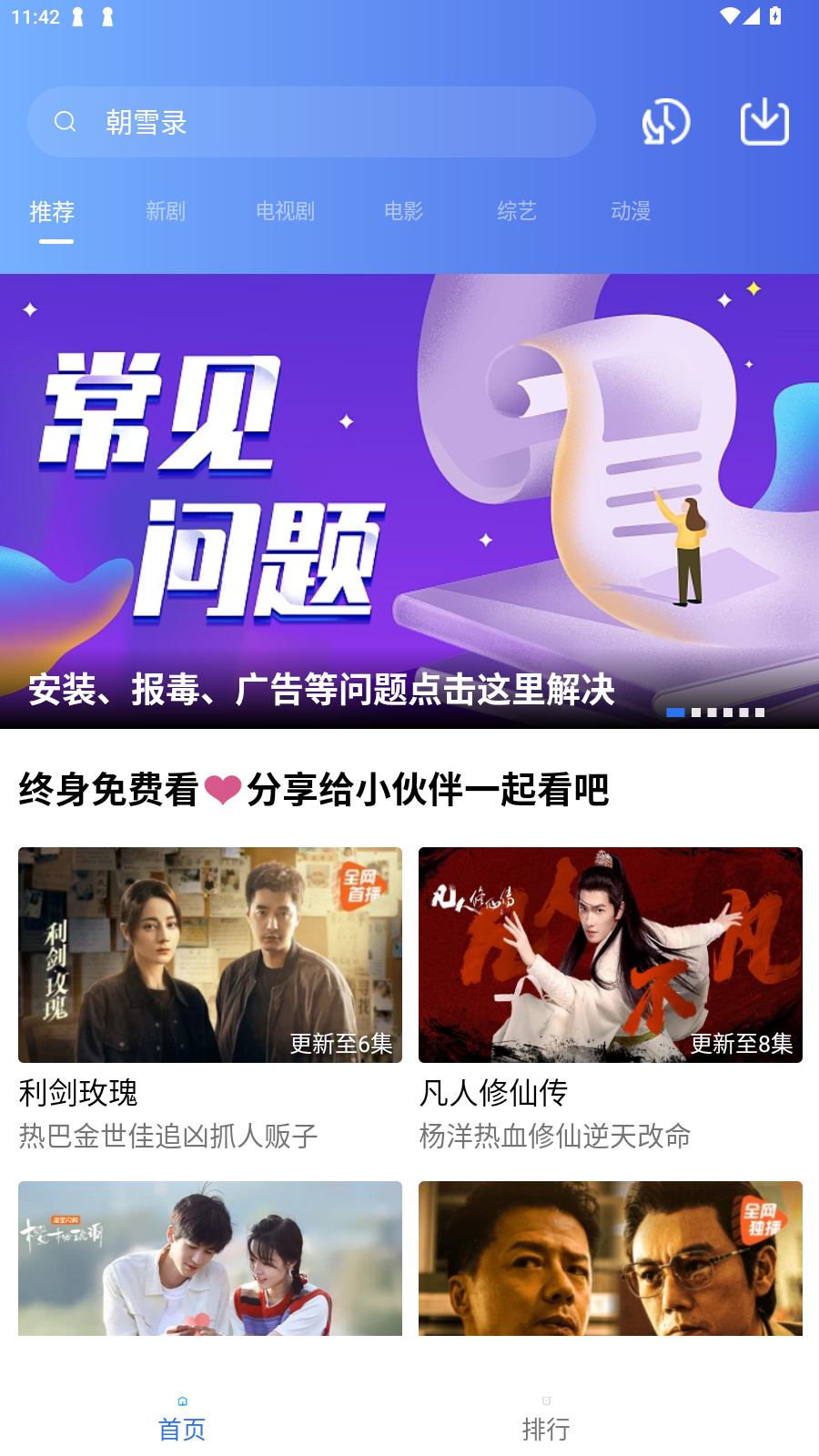Click the search magnifier icon
The image size is (819, 1456).
pos(66,121)
